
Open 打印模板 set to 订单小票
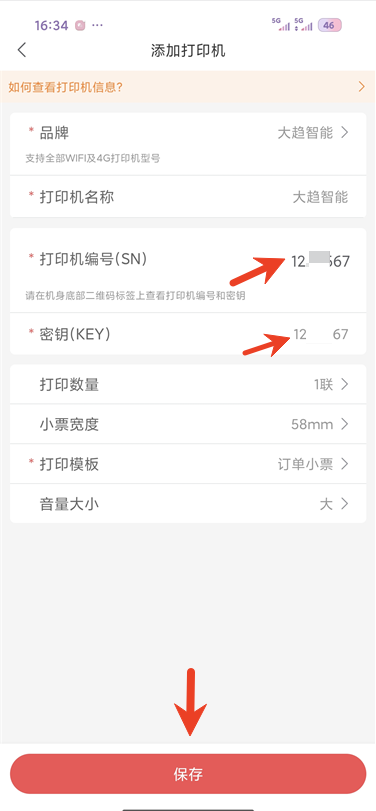(x=188, y=464)
